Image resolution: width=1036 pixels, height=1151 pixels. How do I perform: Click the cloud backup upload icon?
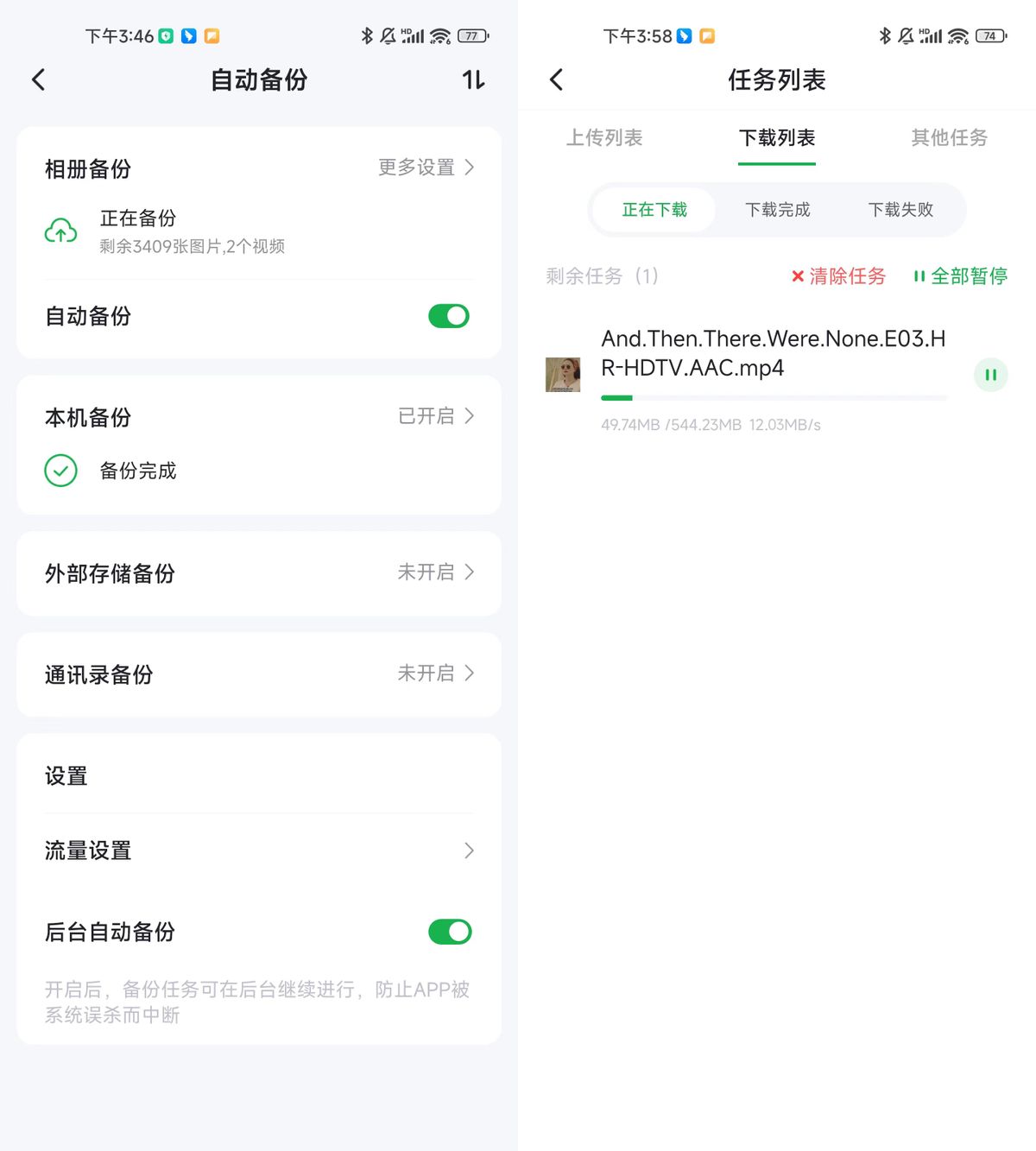(60, 230)
